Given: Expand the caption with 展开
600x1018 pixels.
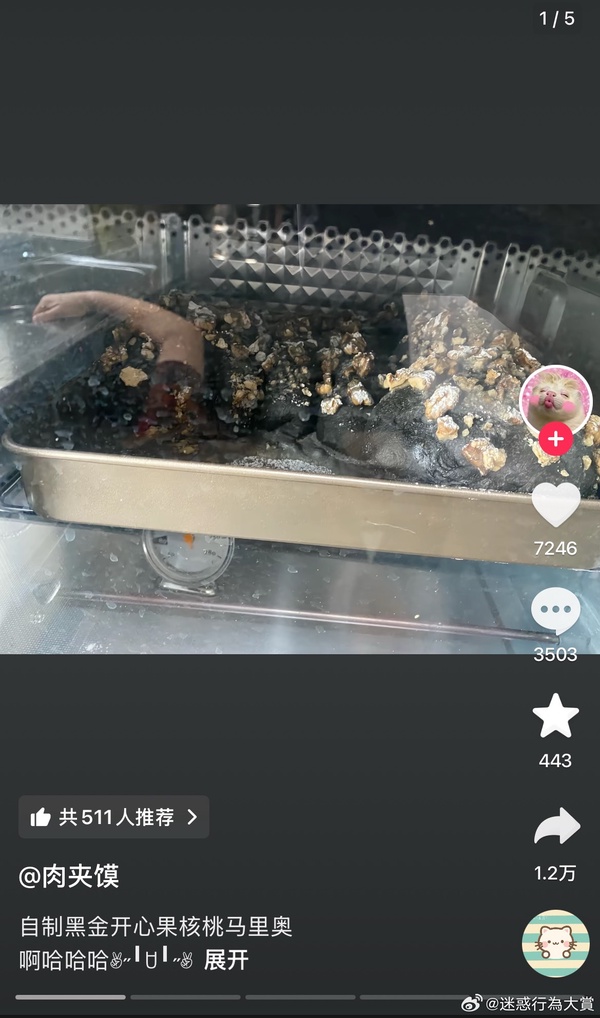Looking at the screenshot, I should point(226,961).
